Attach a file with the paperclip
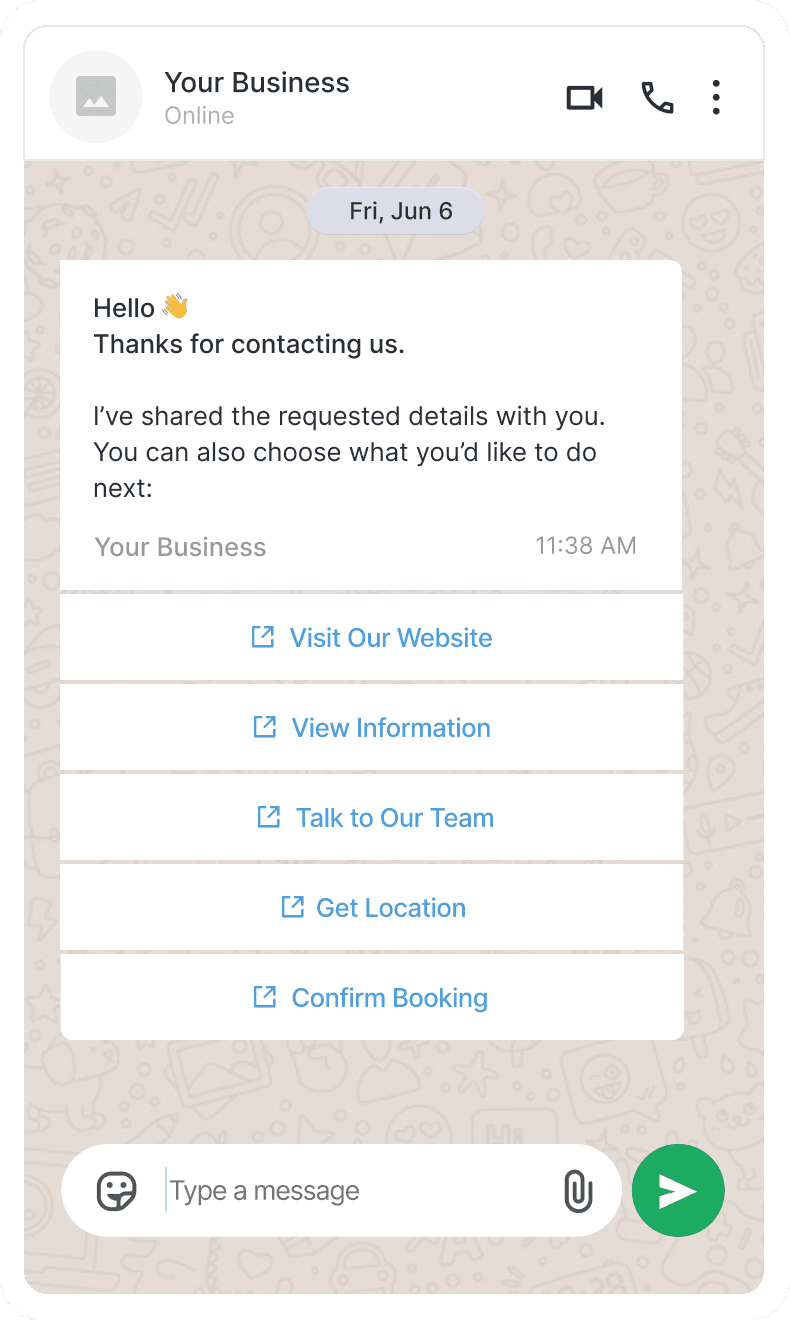Image resolution: width=790 pixels, height=1320 pixels. [577, 1190]
